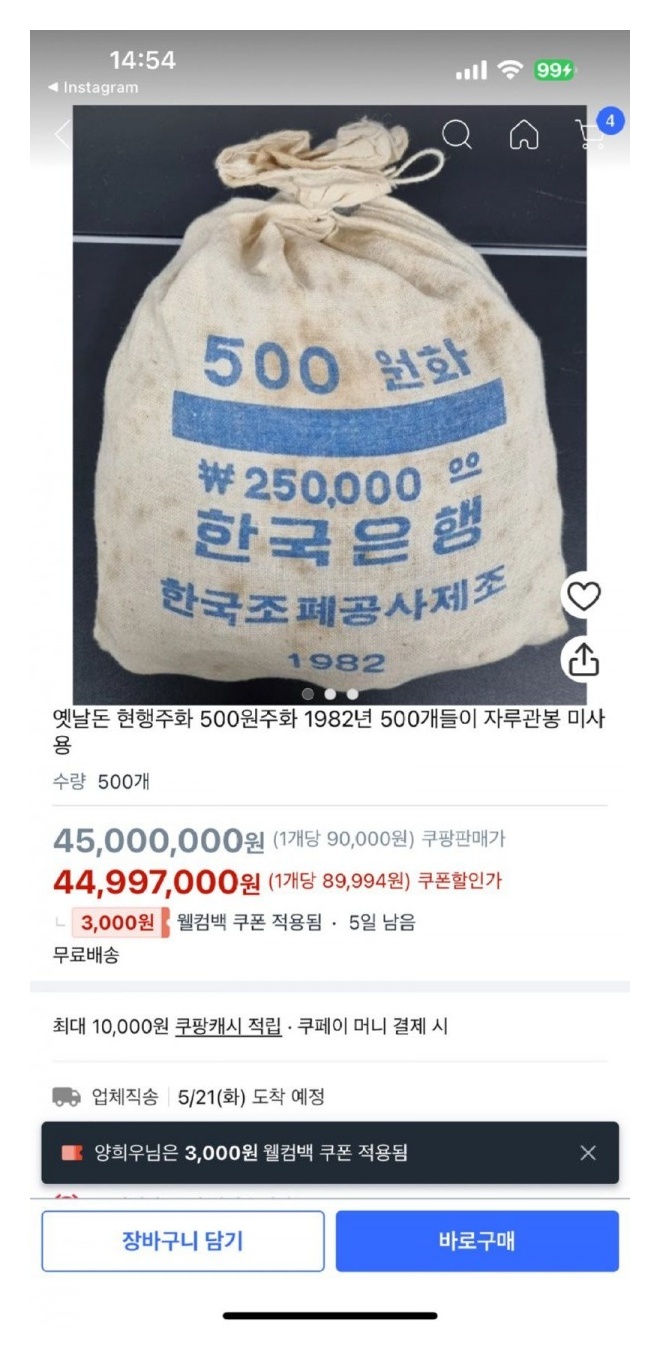Go to Coupang home via house icon
The width and height of the screenshot is (660, 1361).
(525, 135)
